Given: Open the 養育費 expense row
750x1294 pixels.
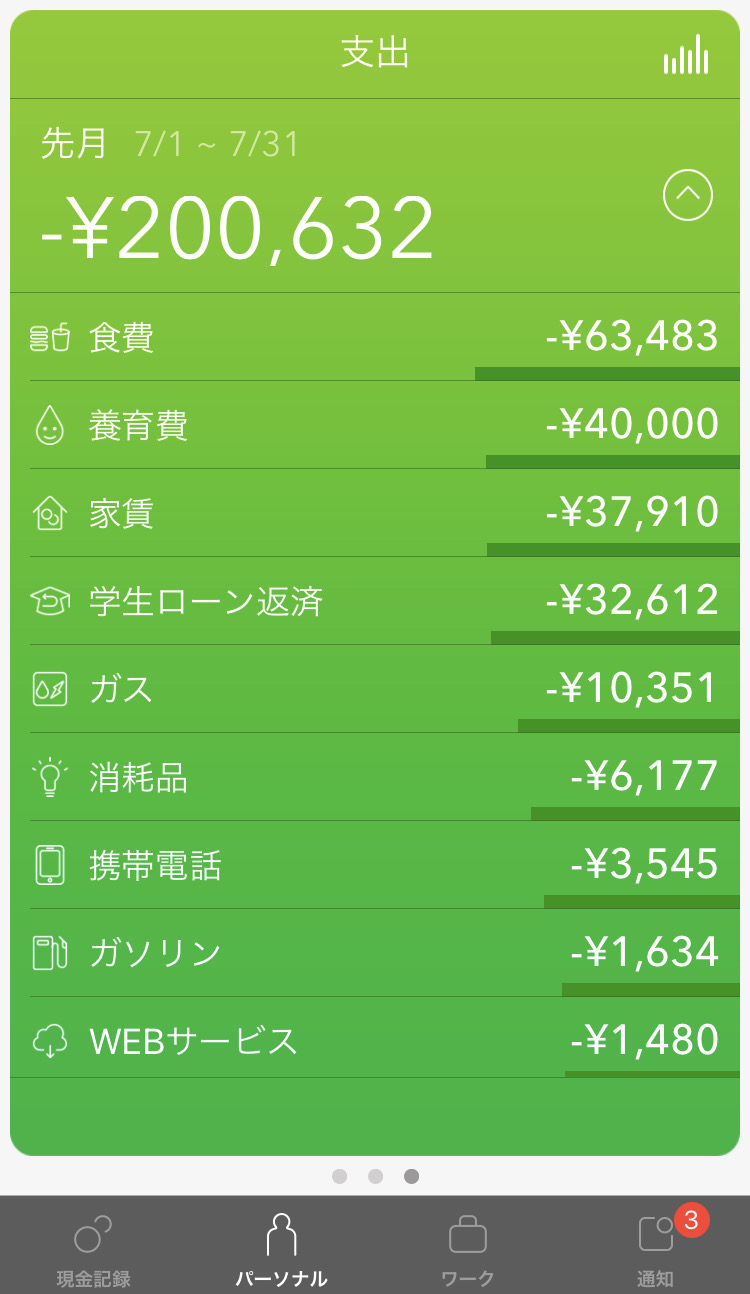Looking at the screenshot, I should 375,425.
